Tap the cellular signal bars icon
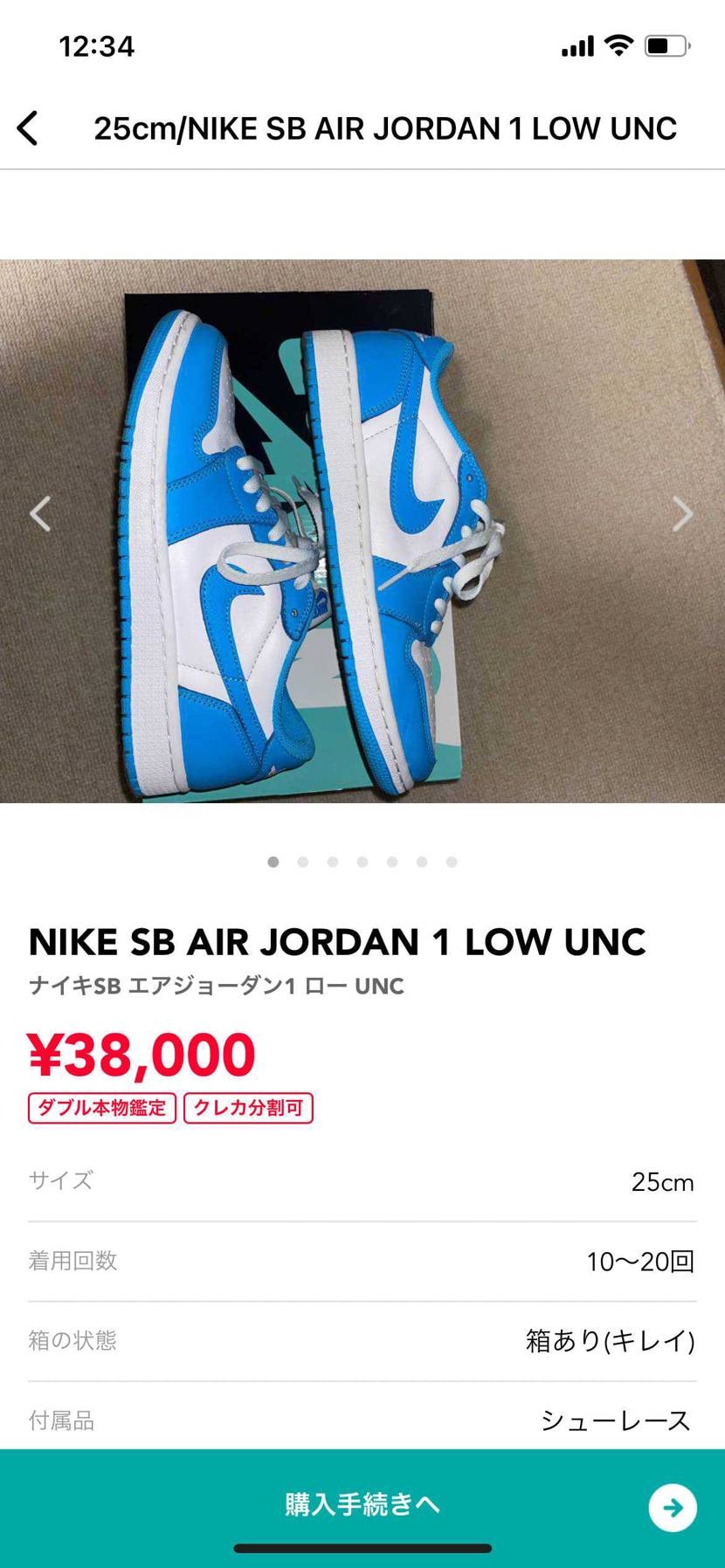The width and height of the screenshot is (725, 1568). [x=577, y=45]
